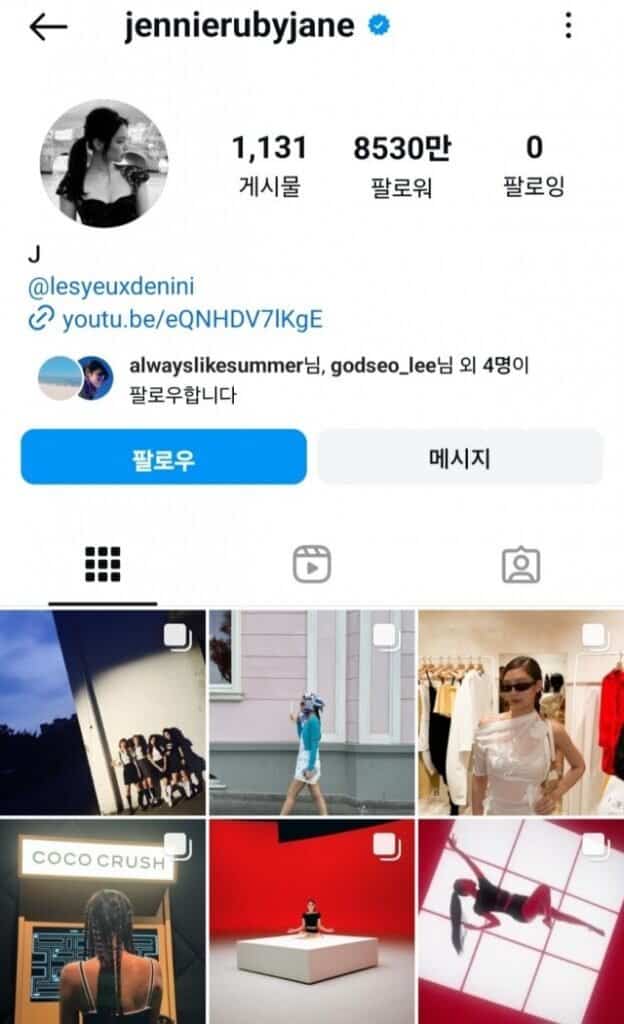Switch to the tagged photos tab
624x1024 pixels.
click(520, 565)
